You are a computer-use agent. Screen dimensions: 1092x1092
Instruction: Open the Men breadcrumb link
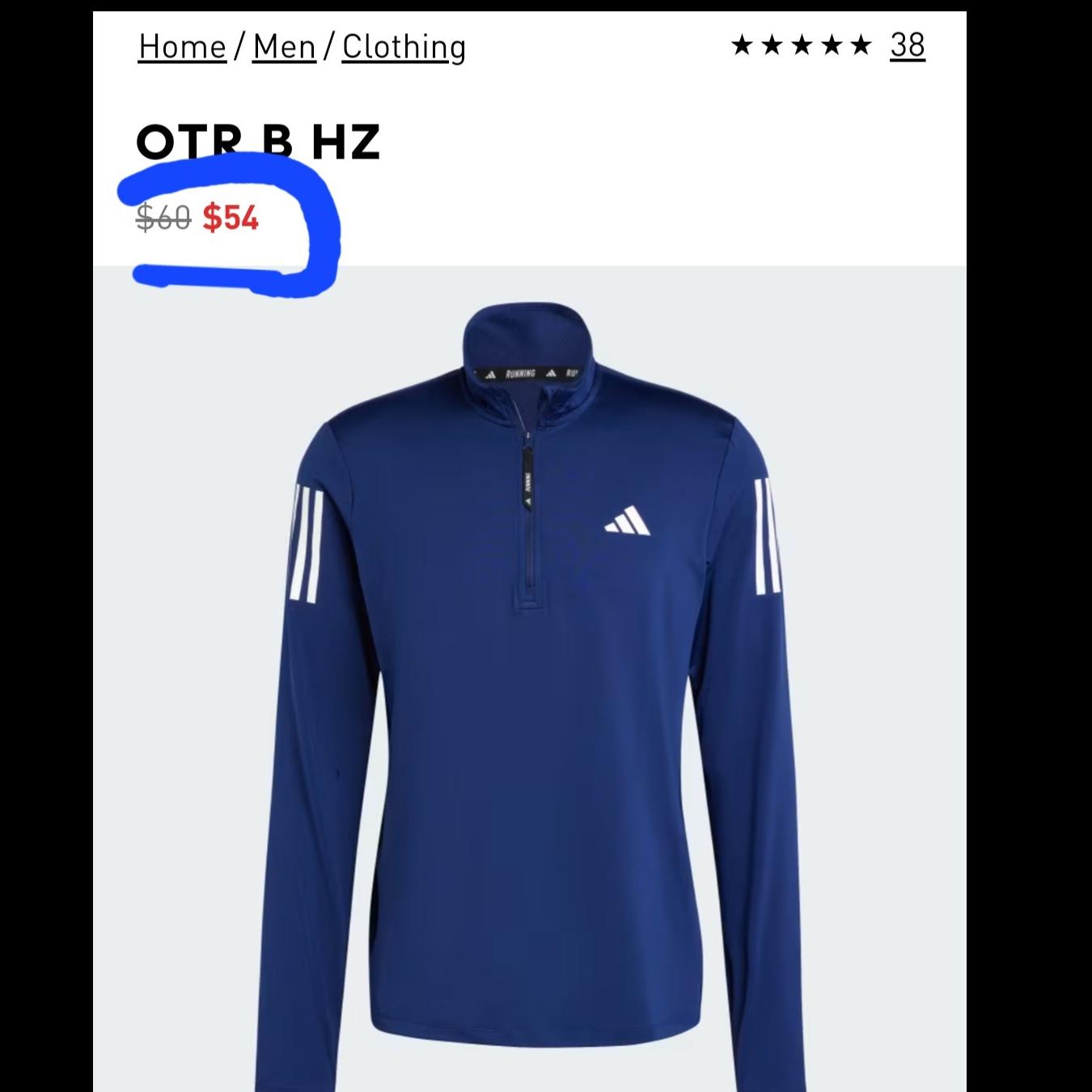pyautogui.click(x=284, y=47)
